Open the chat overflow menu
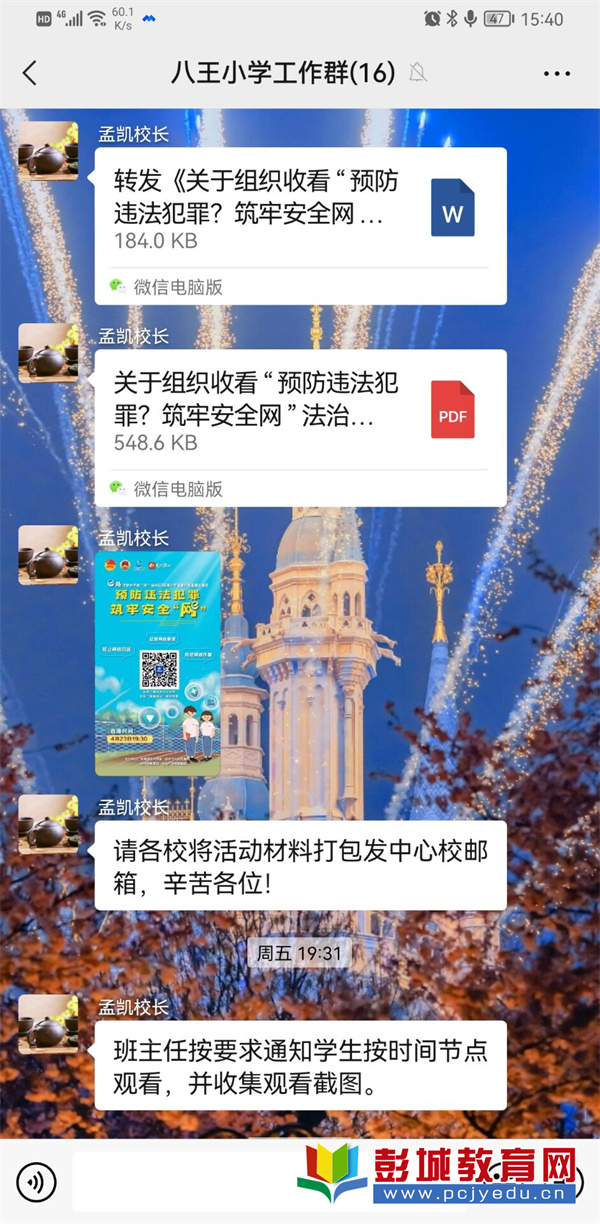 coord(556,73)
